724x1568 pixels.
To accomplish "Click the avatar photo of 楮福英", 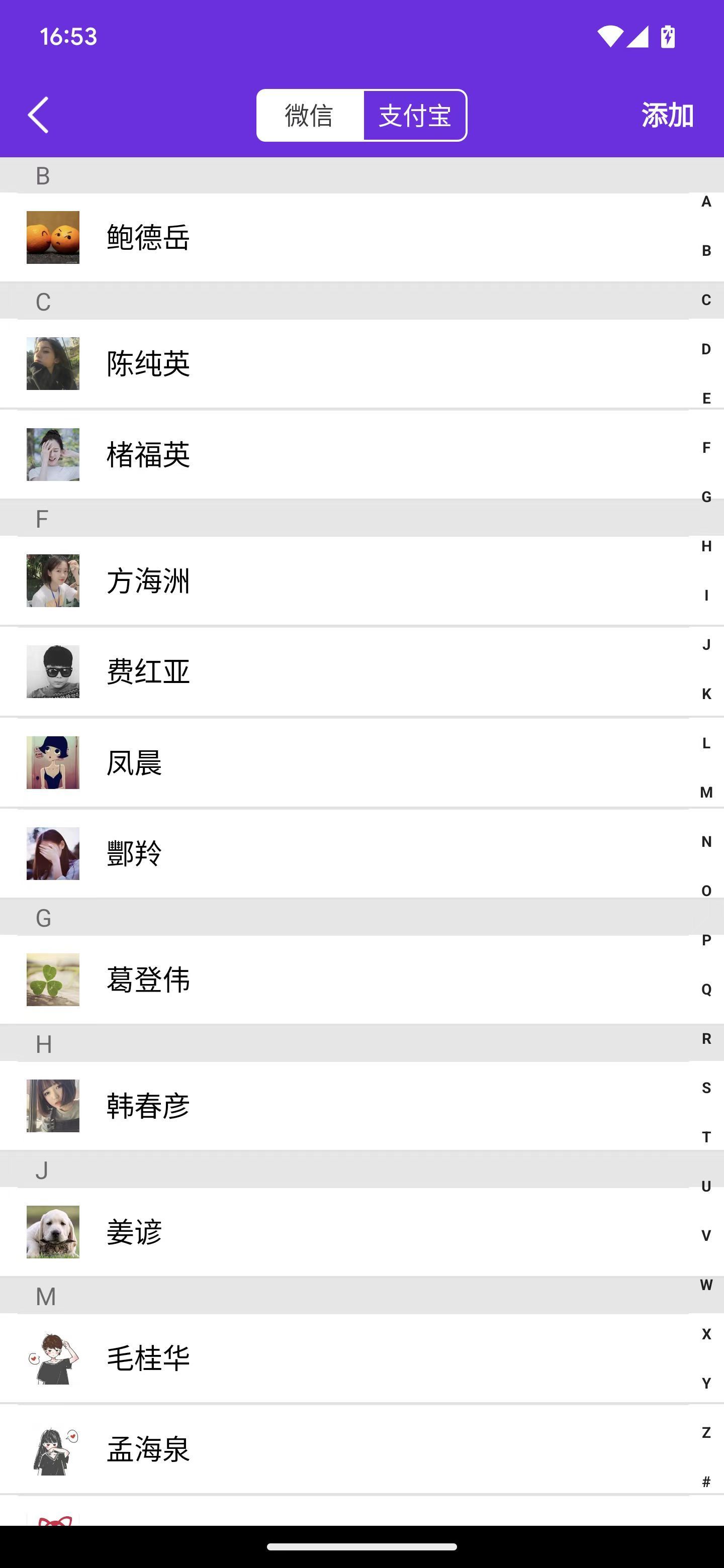I will click(x=53, y=455).
